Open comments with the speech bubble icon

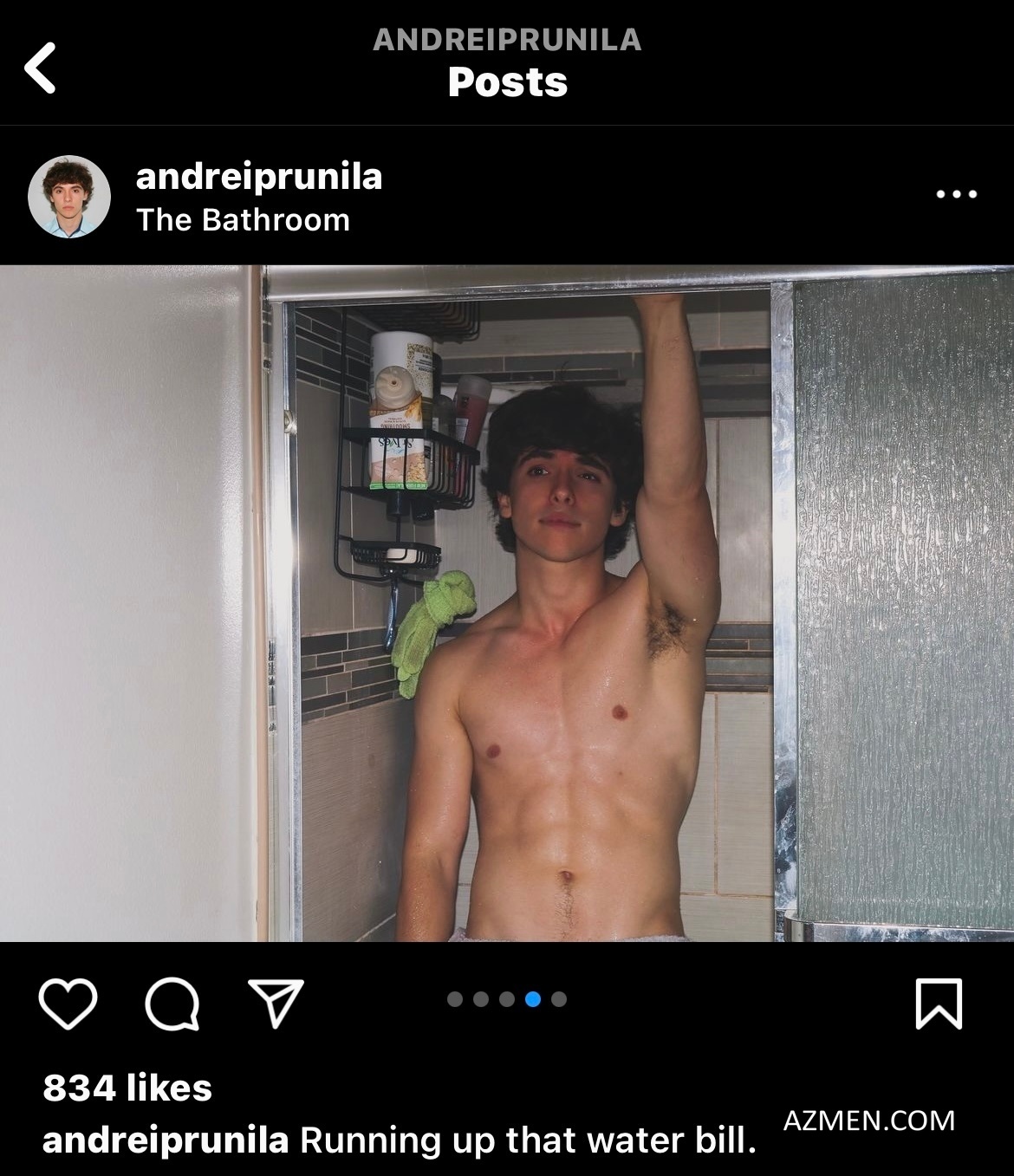pos(172,1004)
